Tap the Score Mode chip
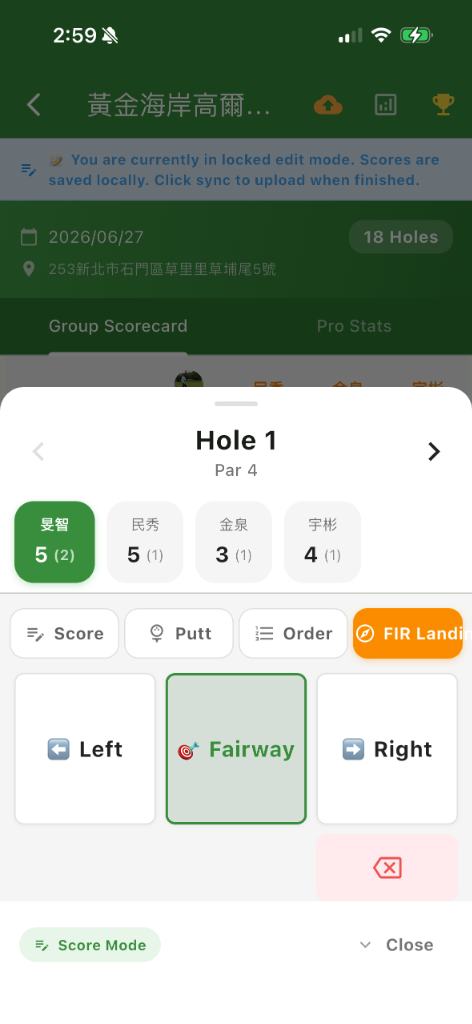Screen dimensions: 472x1024 click(x=90, y=945)
